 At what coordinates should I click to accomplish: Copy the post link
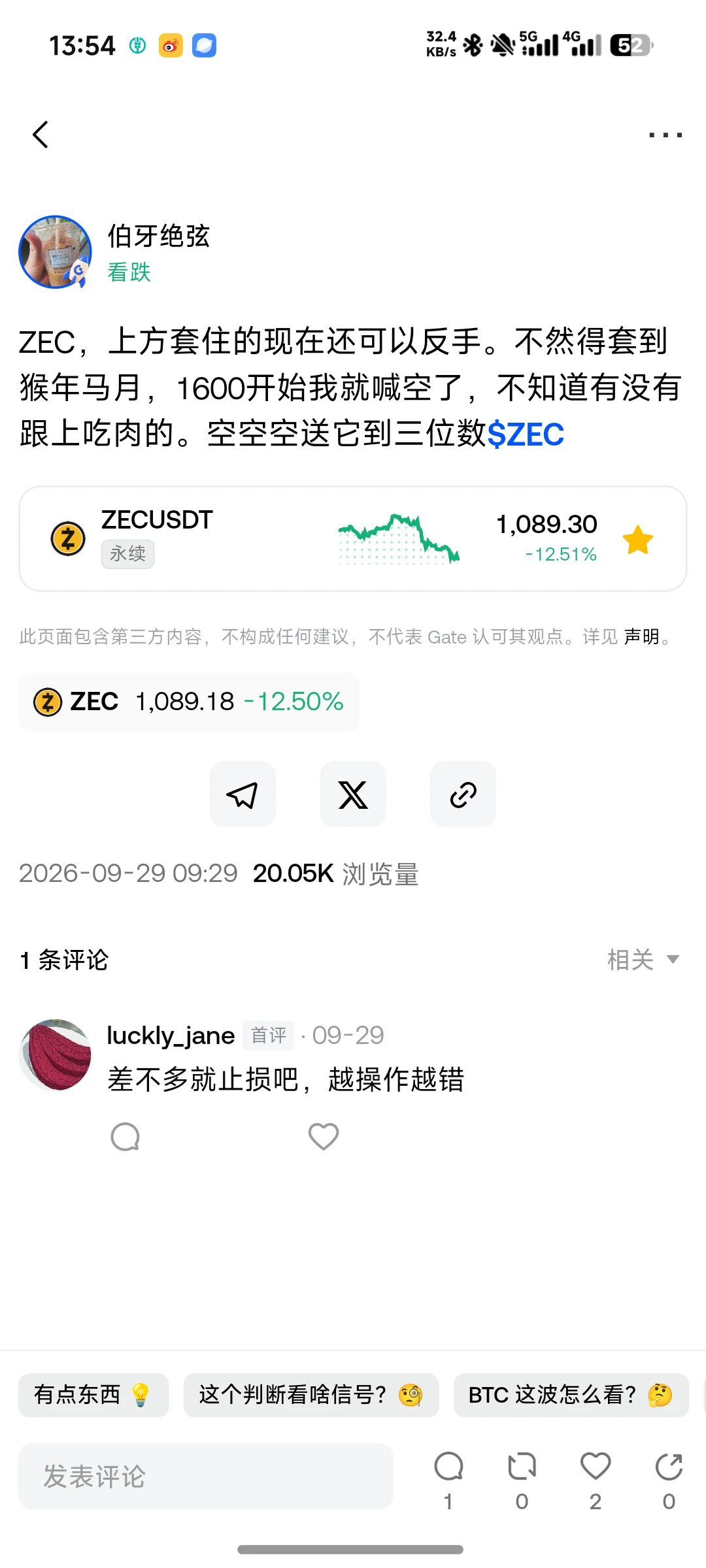click(x=463, y=794)
